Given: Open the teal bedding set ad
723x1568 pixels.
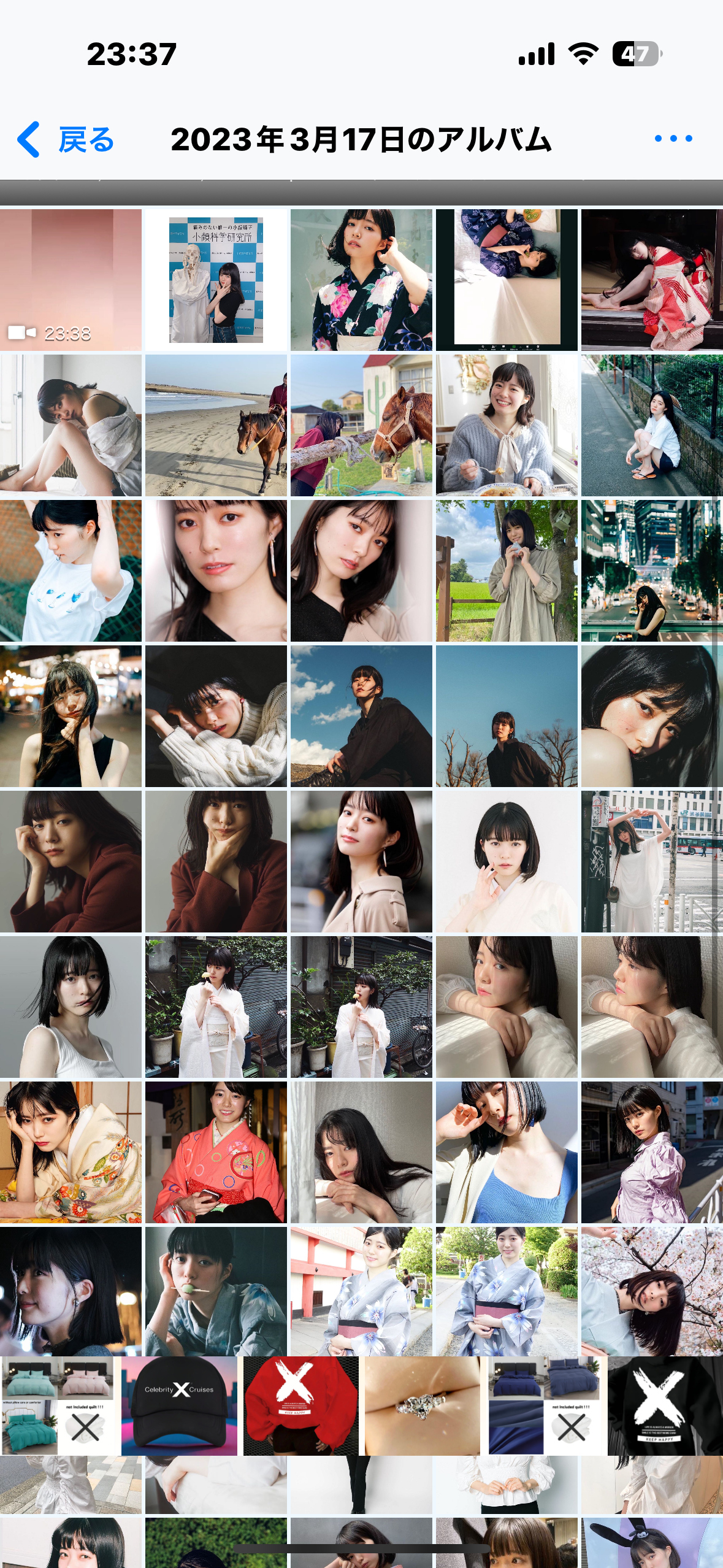Looking at the screenshot, I should (x=59, y=1405).
